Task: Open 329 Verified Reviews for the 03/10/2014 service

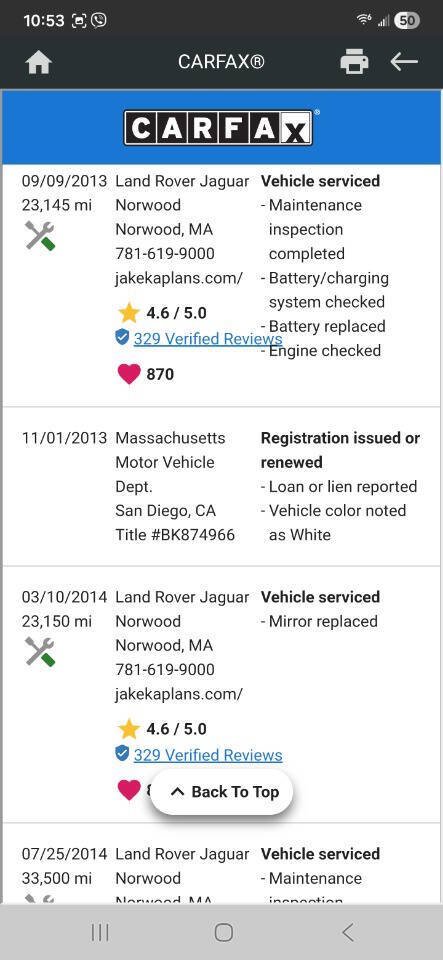Action: [208, 755]
